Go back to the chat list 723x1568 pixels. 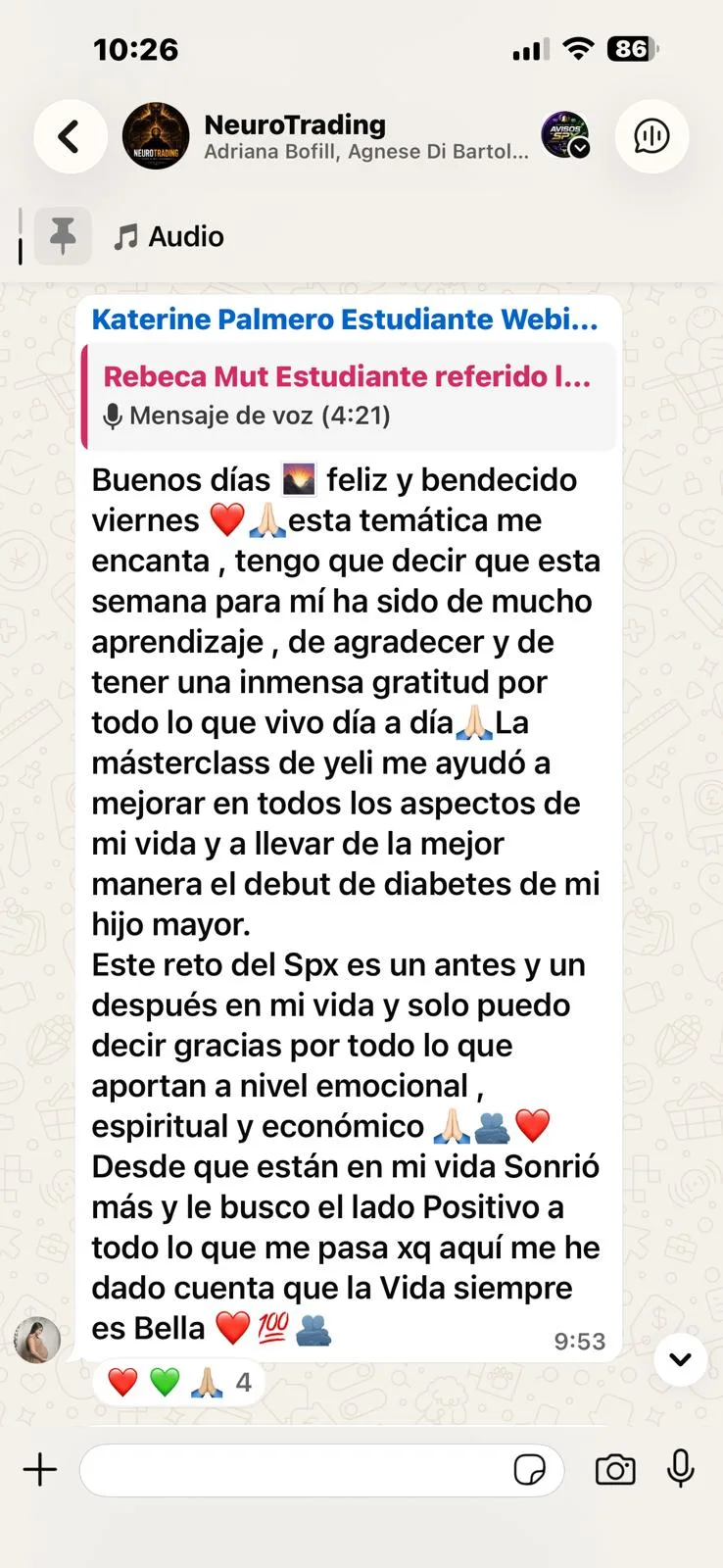pyautogui.click(x=70, y=137)
